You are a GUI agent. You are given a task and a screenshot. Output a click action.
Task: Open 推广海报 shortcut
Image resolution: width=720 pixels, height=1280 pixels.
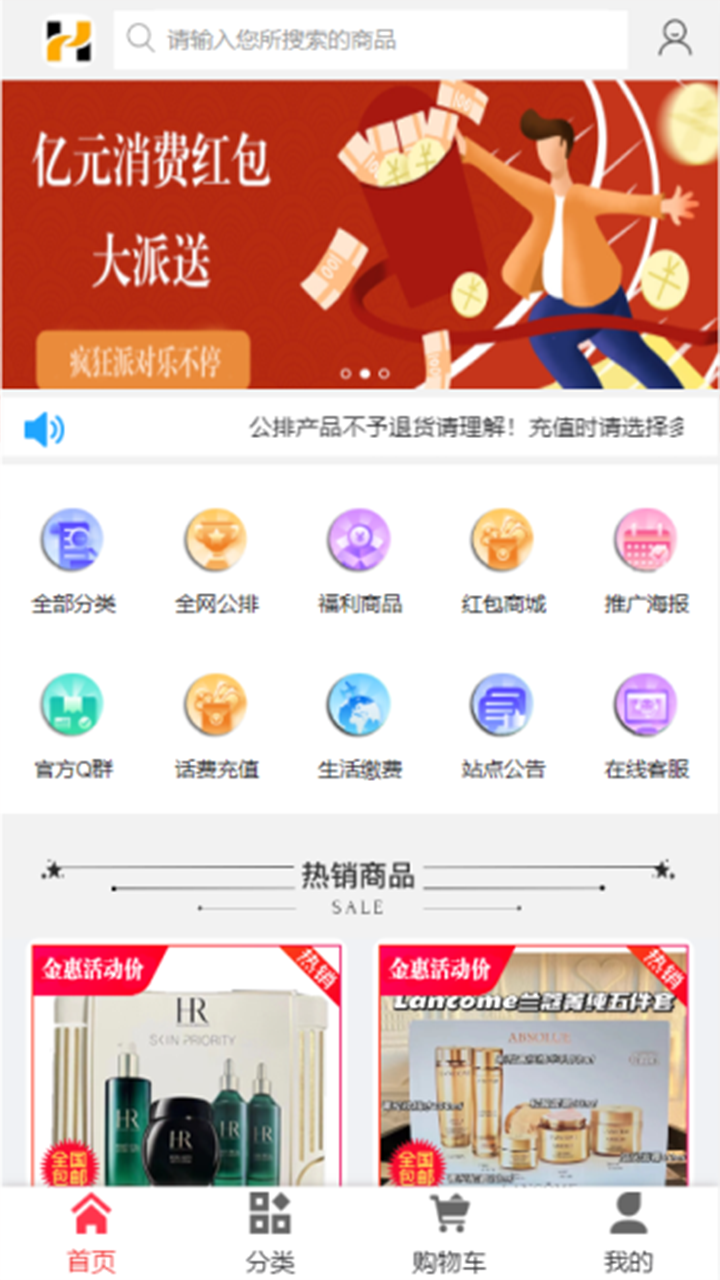tap(646, 560)
